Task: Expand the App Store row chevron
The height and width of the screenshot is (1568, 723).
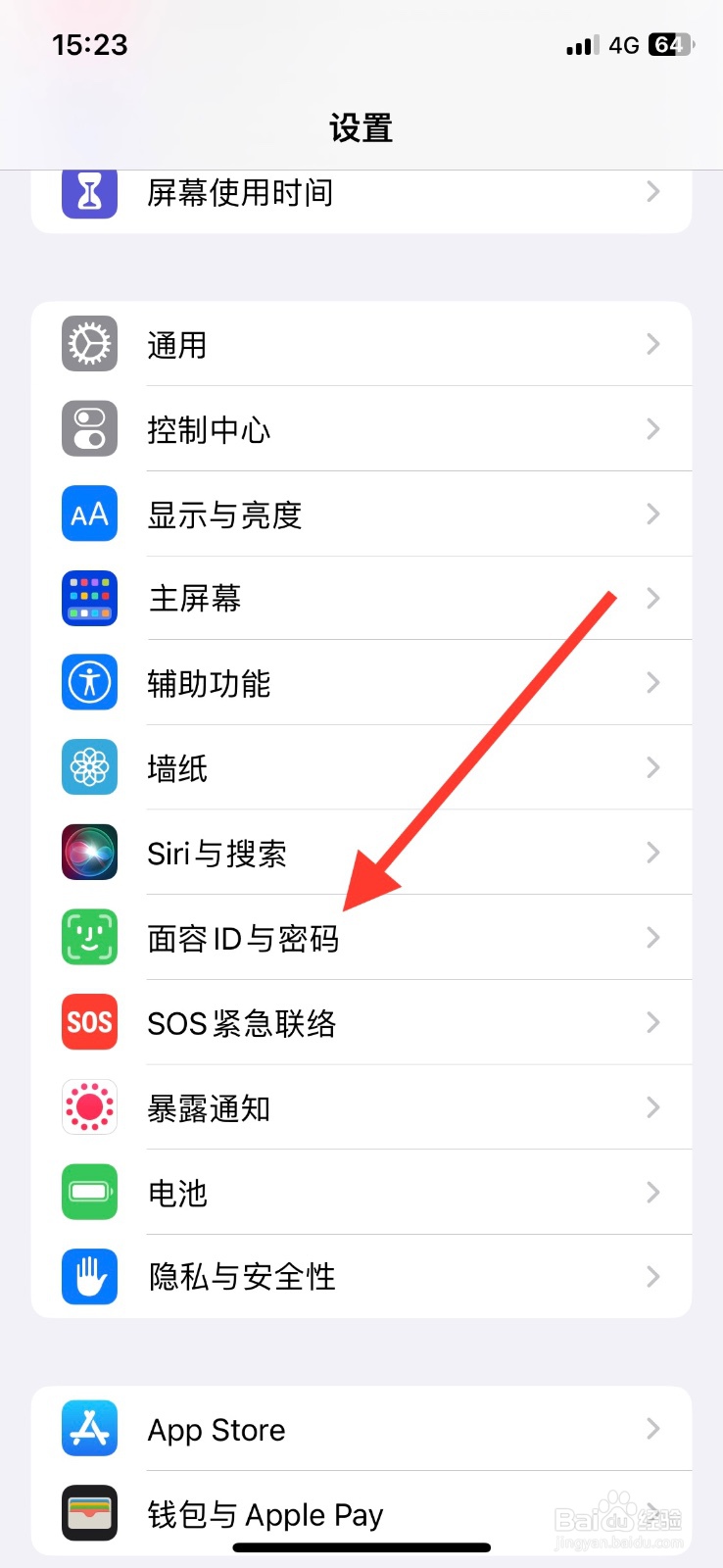Action: (x=652, y=1429)
